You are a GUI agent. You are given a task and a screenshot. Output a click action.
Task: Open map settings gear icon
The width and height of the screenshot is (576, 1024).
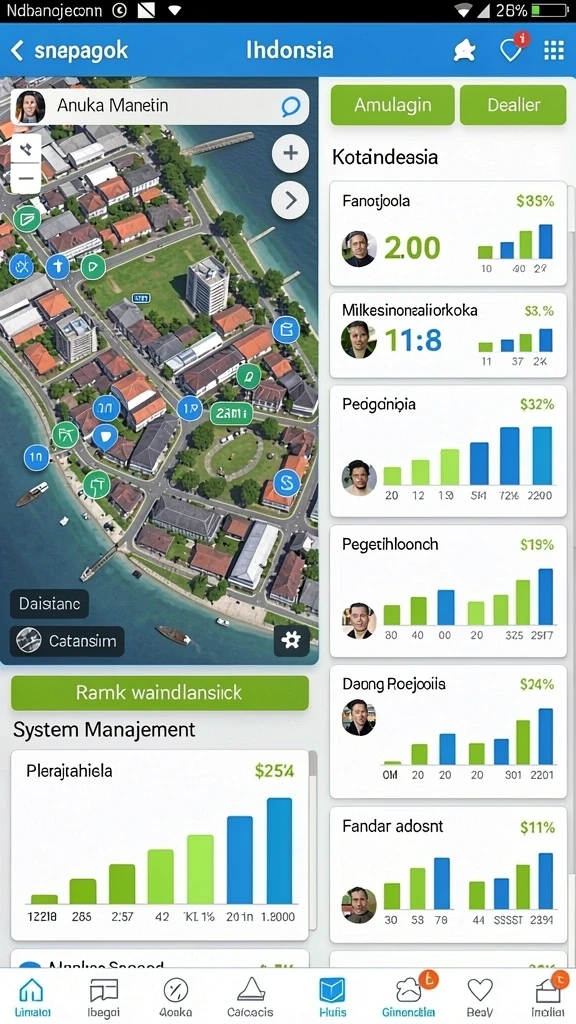coord(291,640)
